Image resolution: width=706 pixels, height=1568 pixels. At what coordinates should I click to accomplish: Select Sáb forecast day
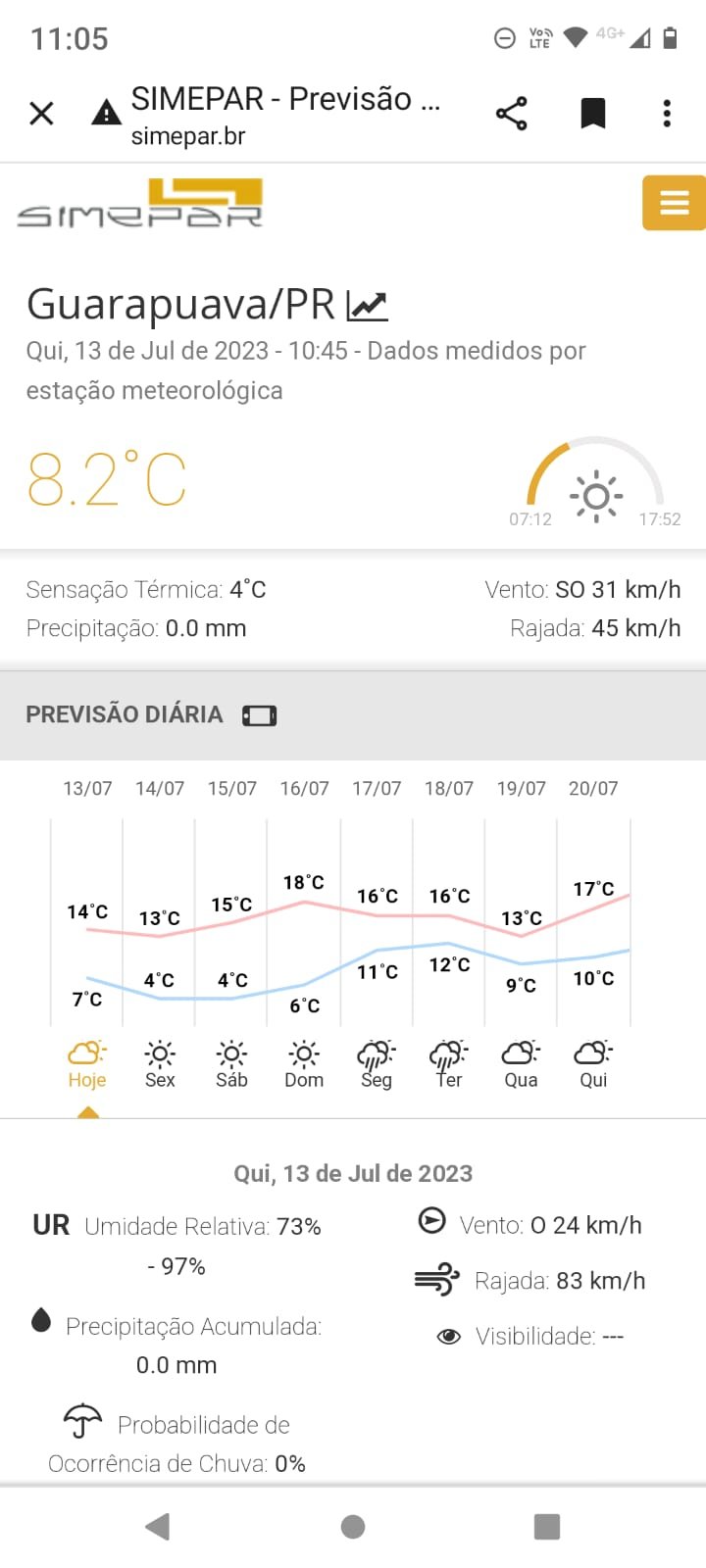[x=231, y=1065]
